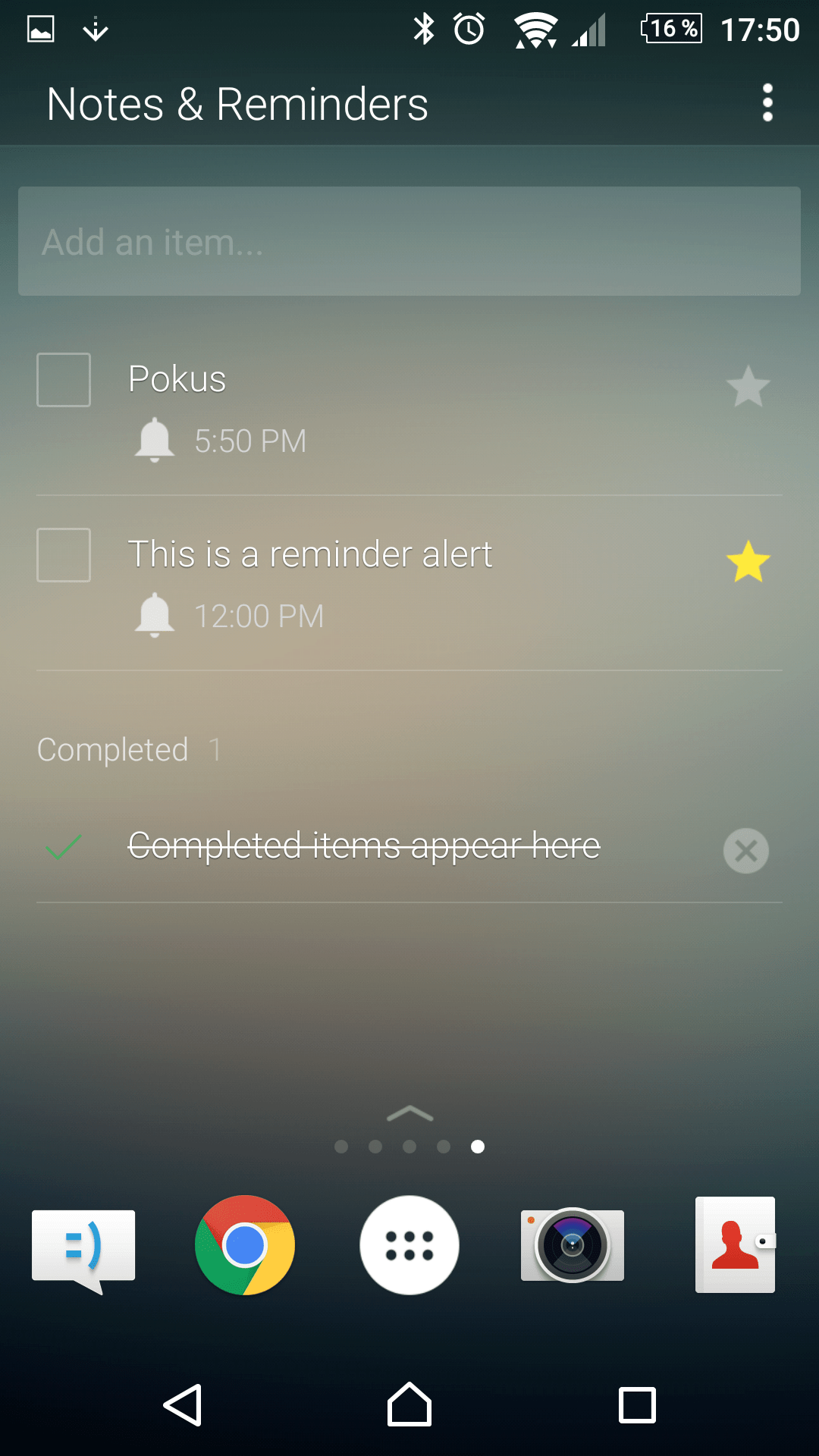
Task: Open the Contacts app
Action: (736, 1245)
